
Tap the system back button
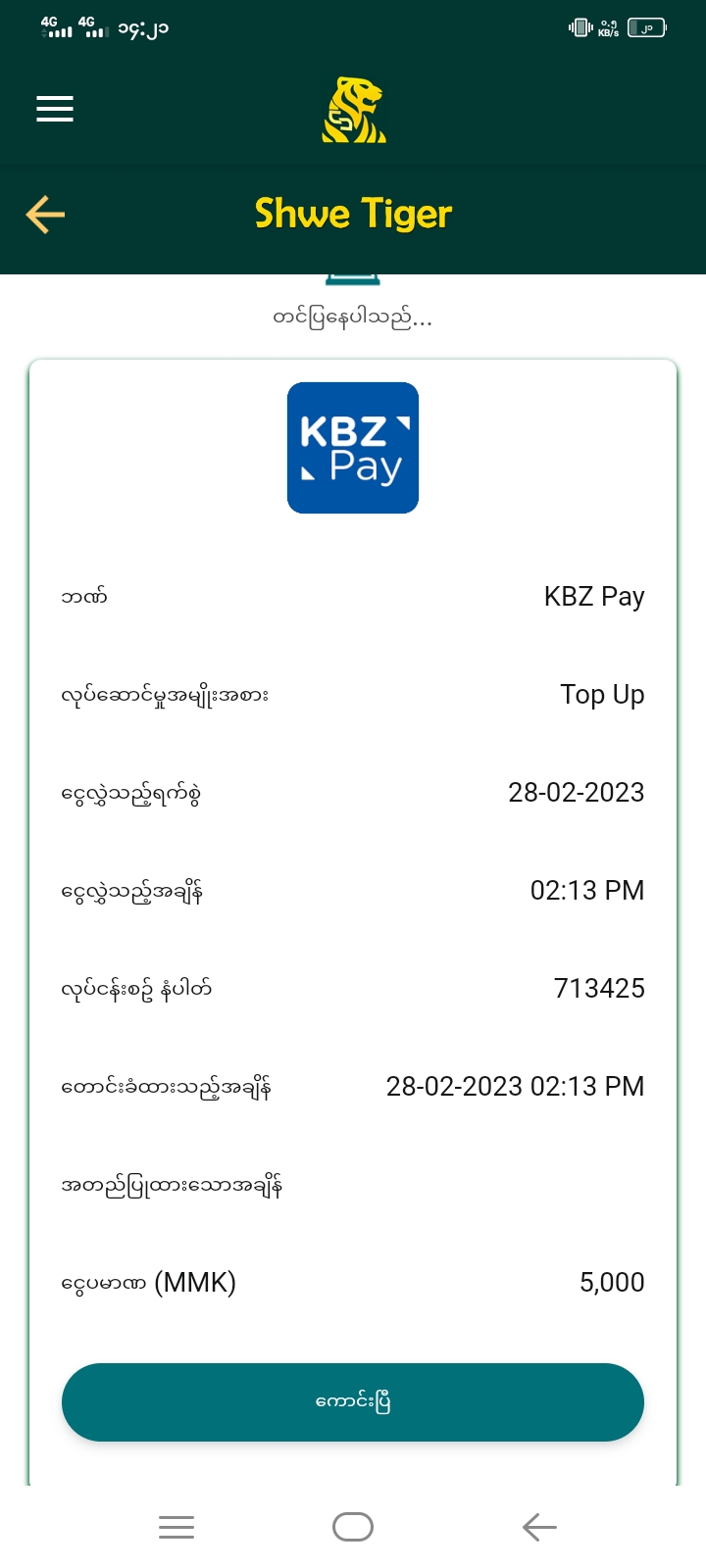[x=539, y=1527]
